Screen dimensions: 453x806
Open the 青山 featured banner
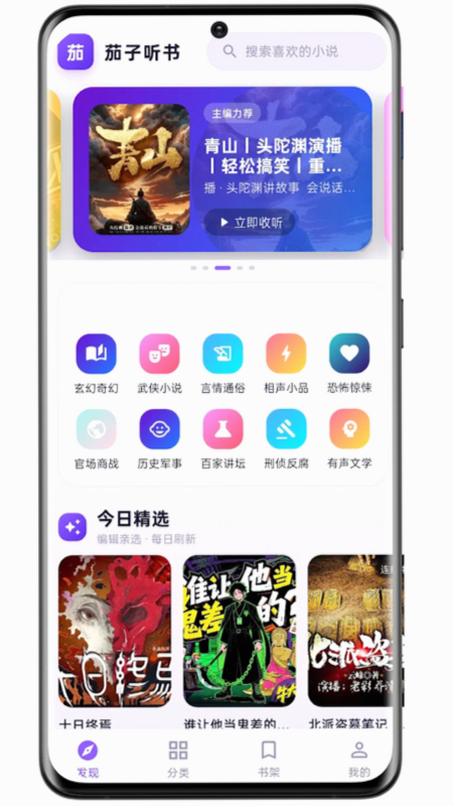(x=222, y=169)
